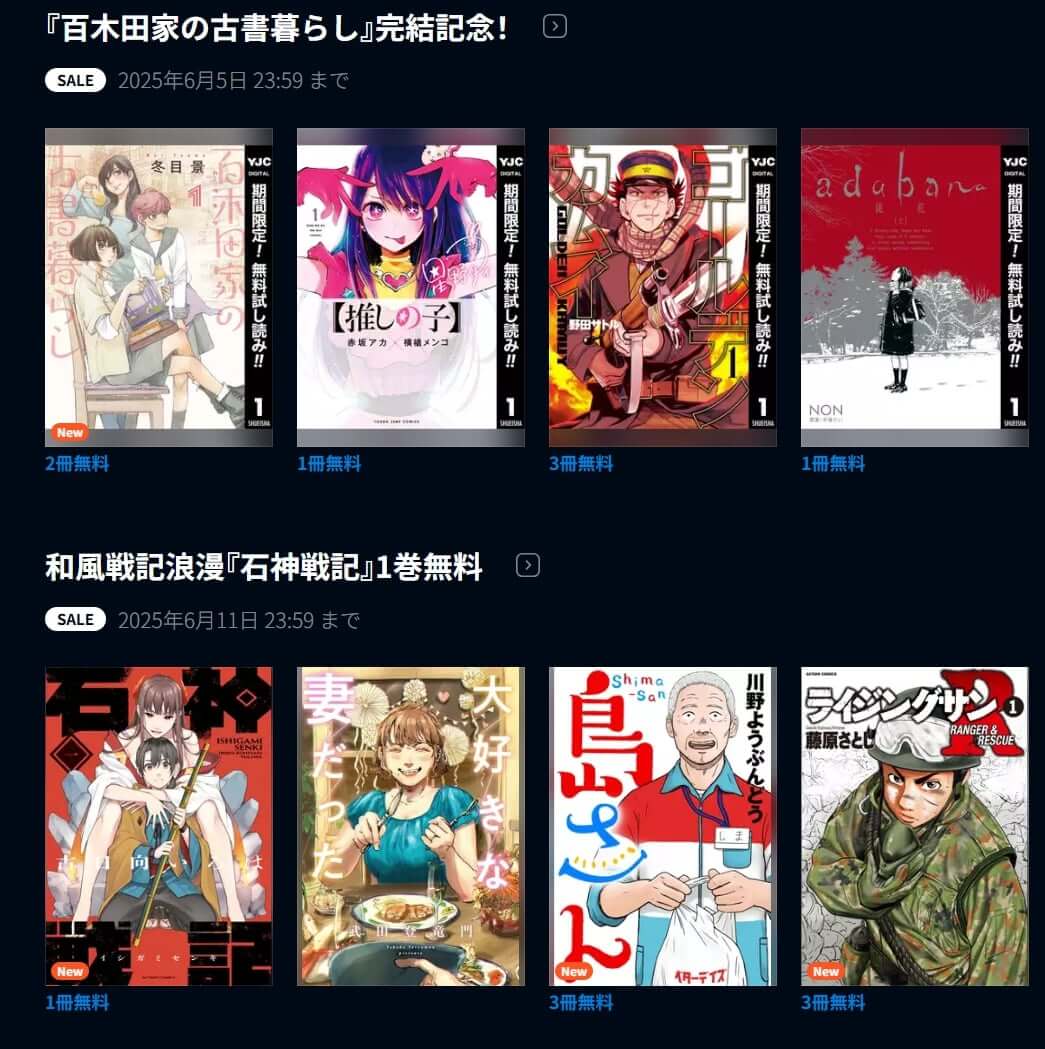The height and width of the screenshot is (1049, 1045).
Task: Open the 島さん manga cover
Action: [663, 826]
